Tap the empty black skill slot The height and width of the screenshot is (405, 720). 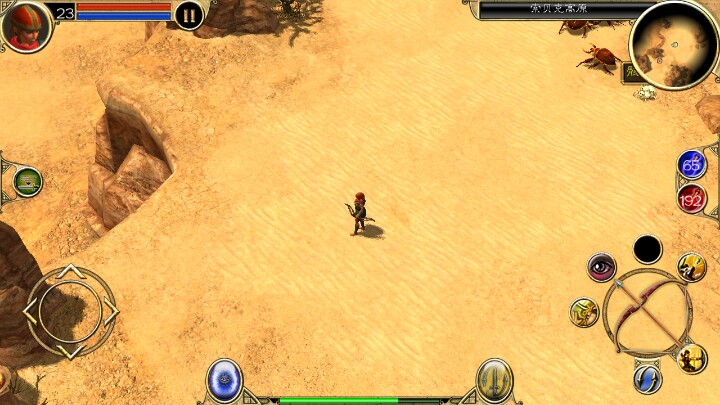tap(647, 249)
